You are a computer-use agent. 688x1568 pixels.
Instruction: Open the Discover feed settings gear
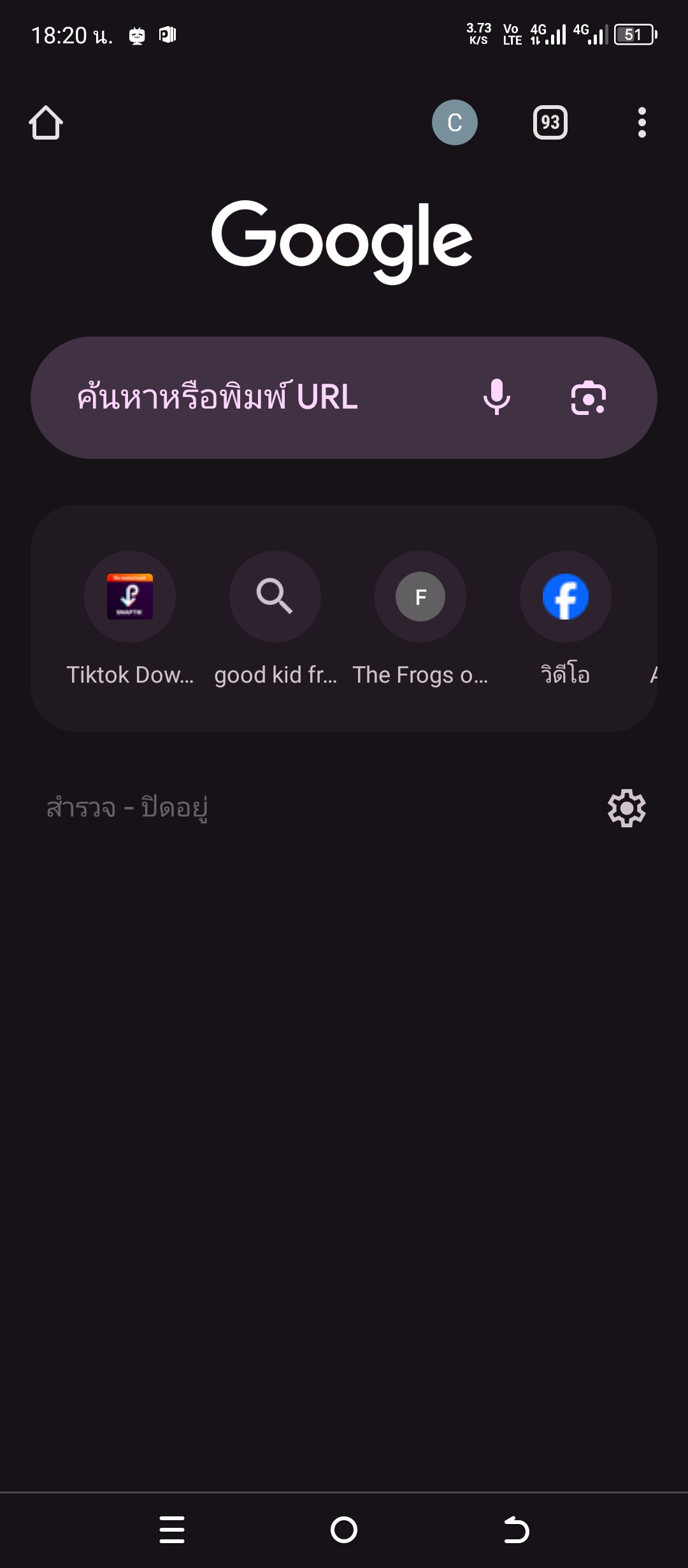point(627,808)
